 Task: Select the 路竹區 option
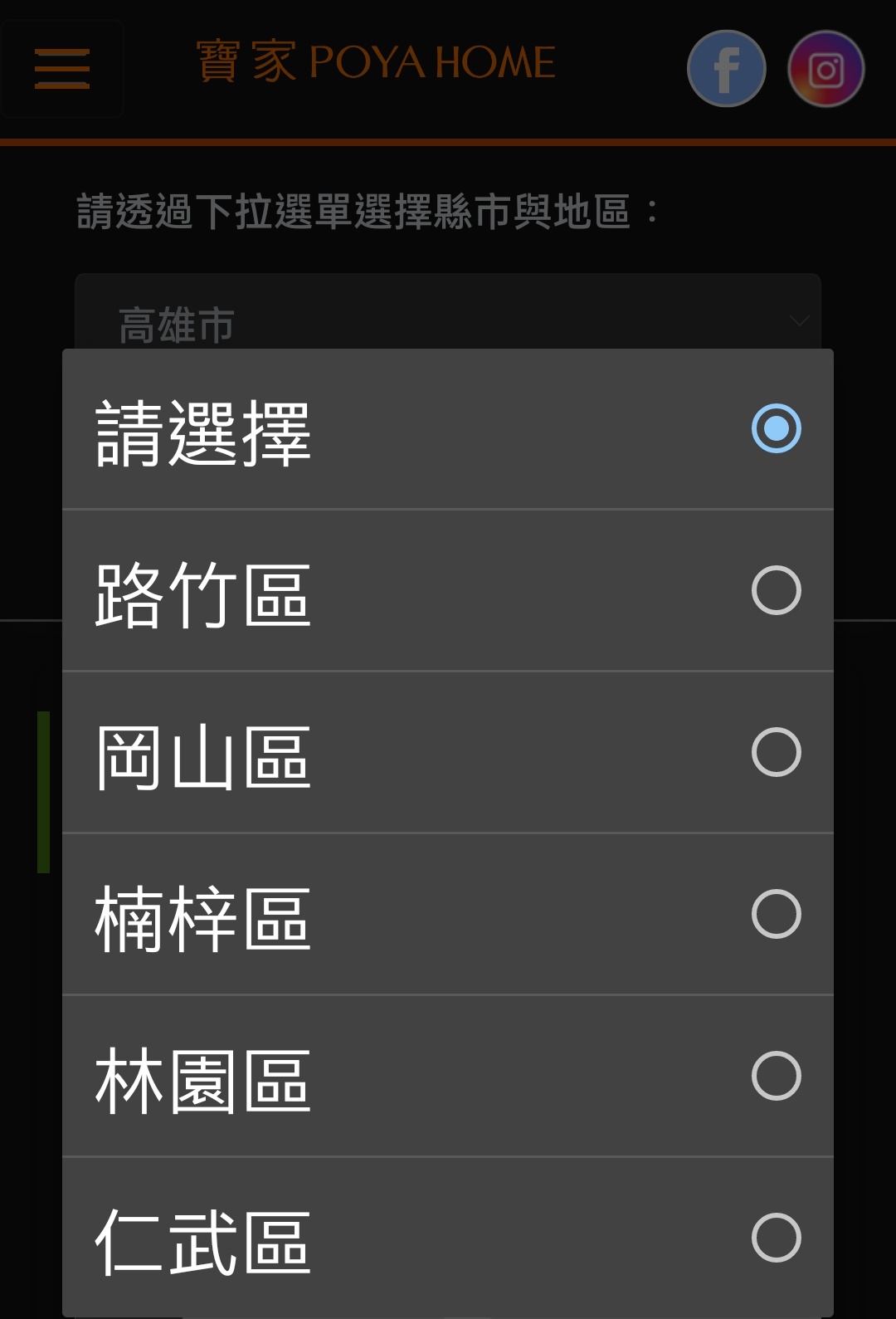[448, 591]
